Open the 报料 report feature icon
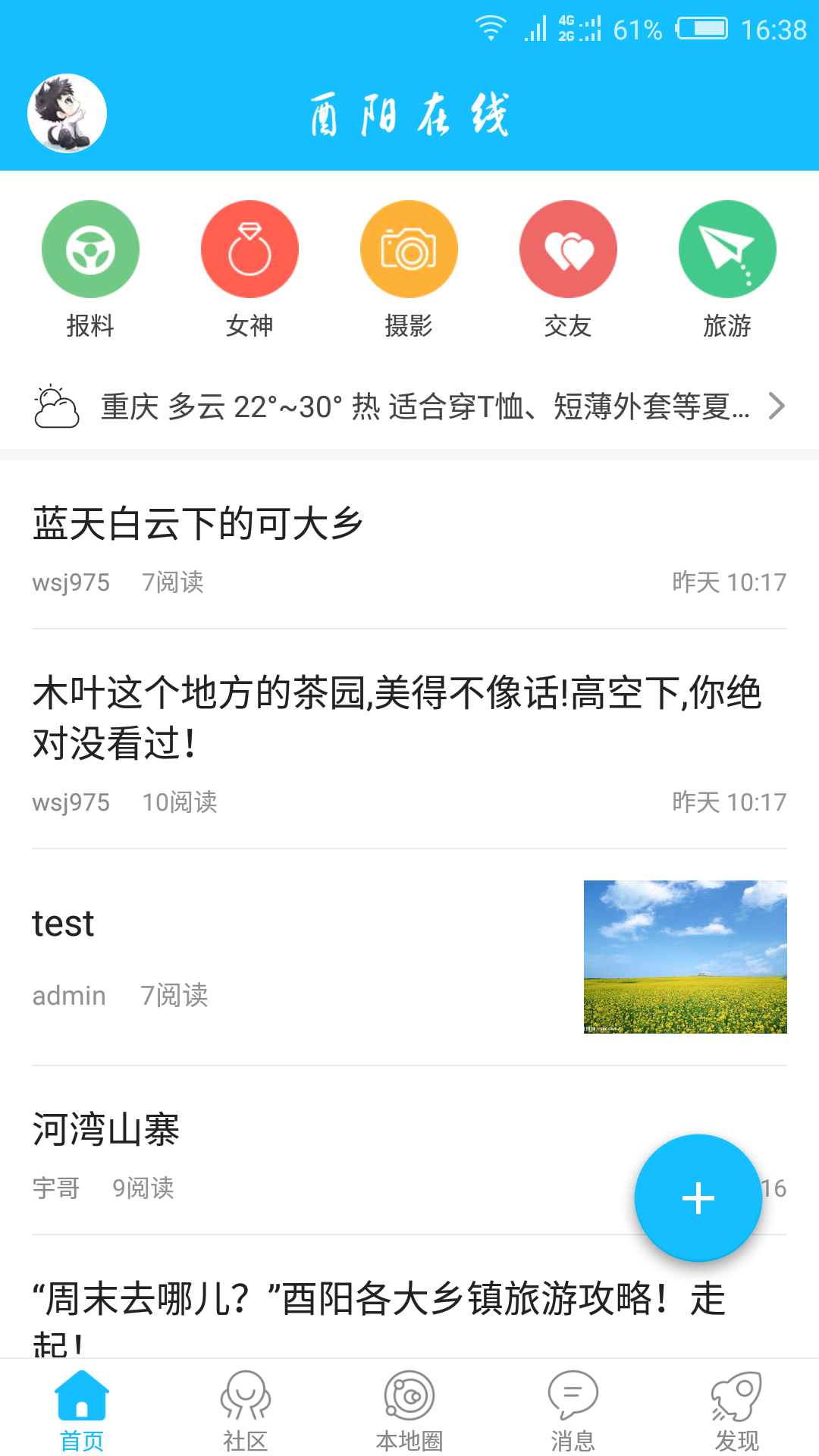Screen dimensions: 819x1456 coord(90,249)
